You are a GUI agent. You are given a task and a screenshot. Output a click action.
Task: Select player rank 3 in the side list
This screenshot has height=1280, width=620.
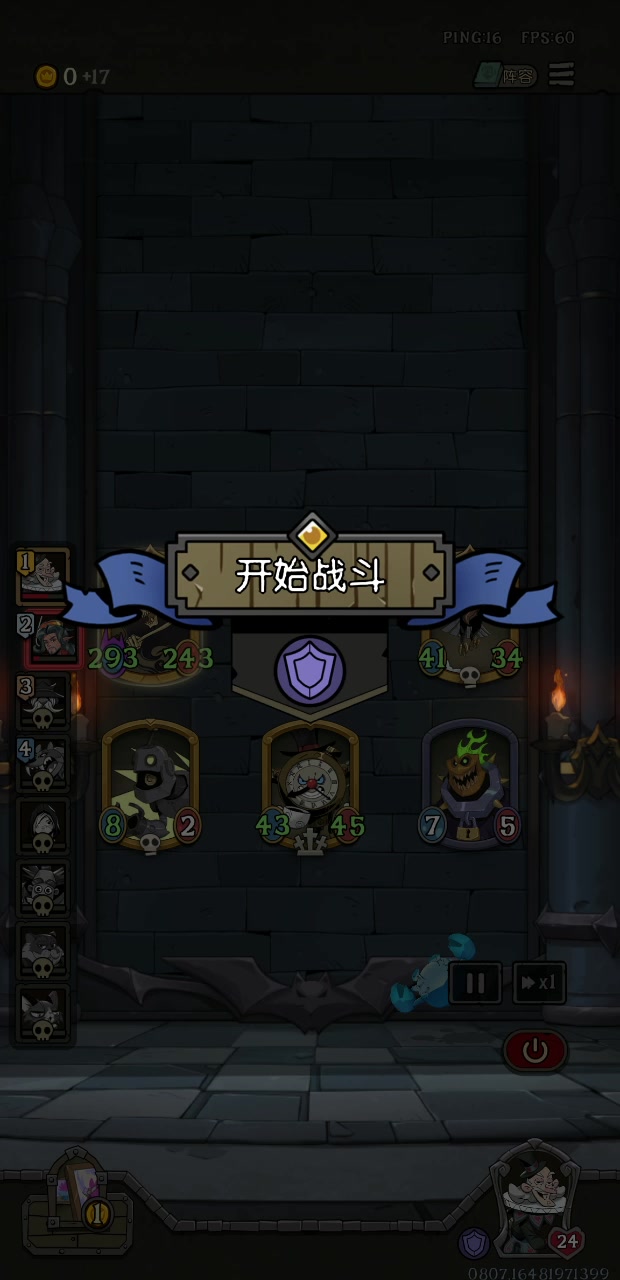pos(44,700)
